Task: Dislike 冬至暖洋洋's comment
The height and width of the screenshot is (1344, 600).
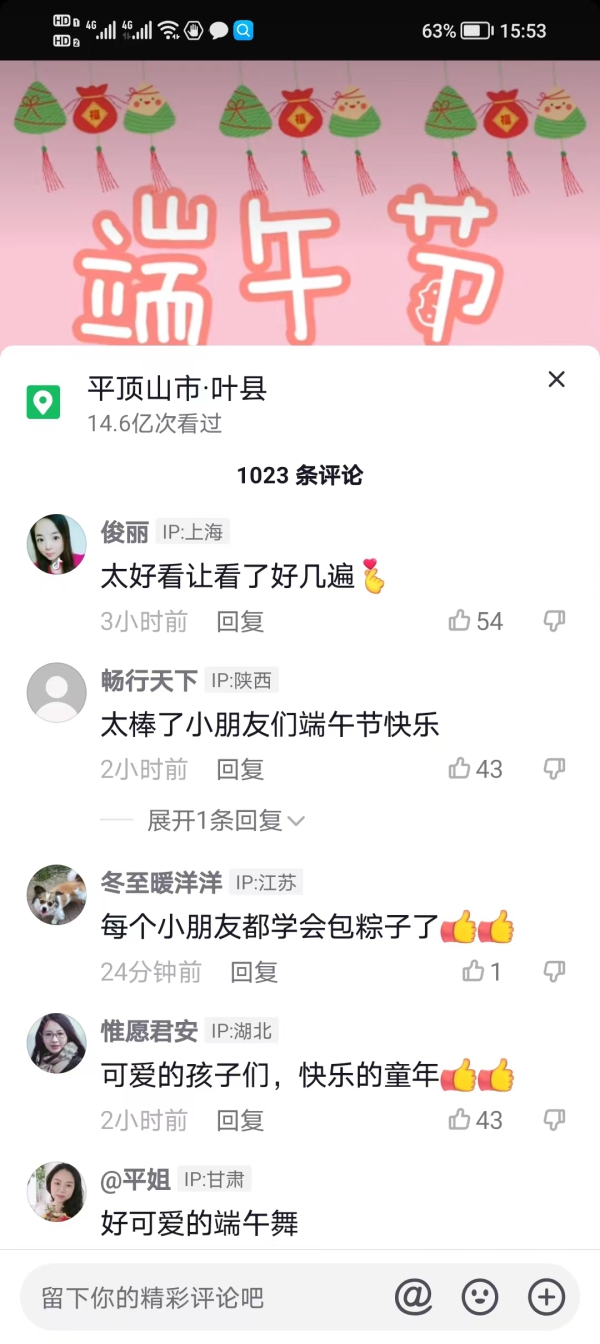Action: click(x=554, y=971)
